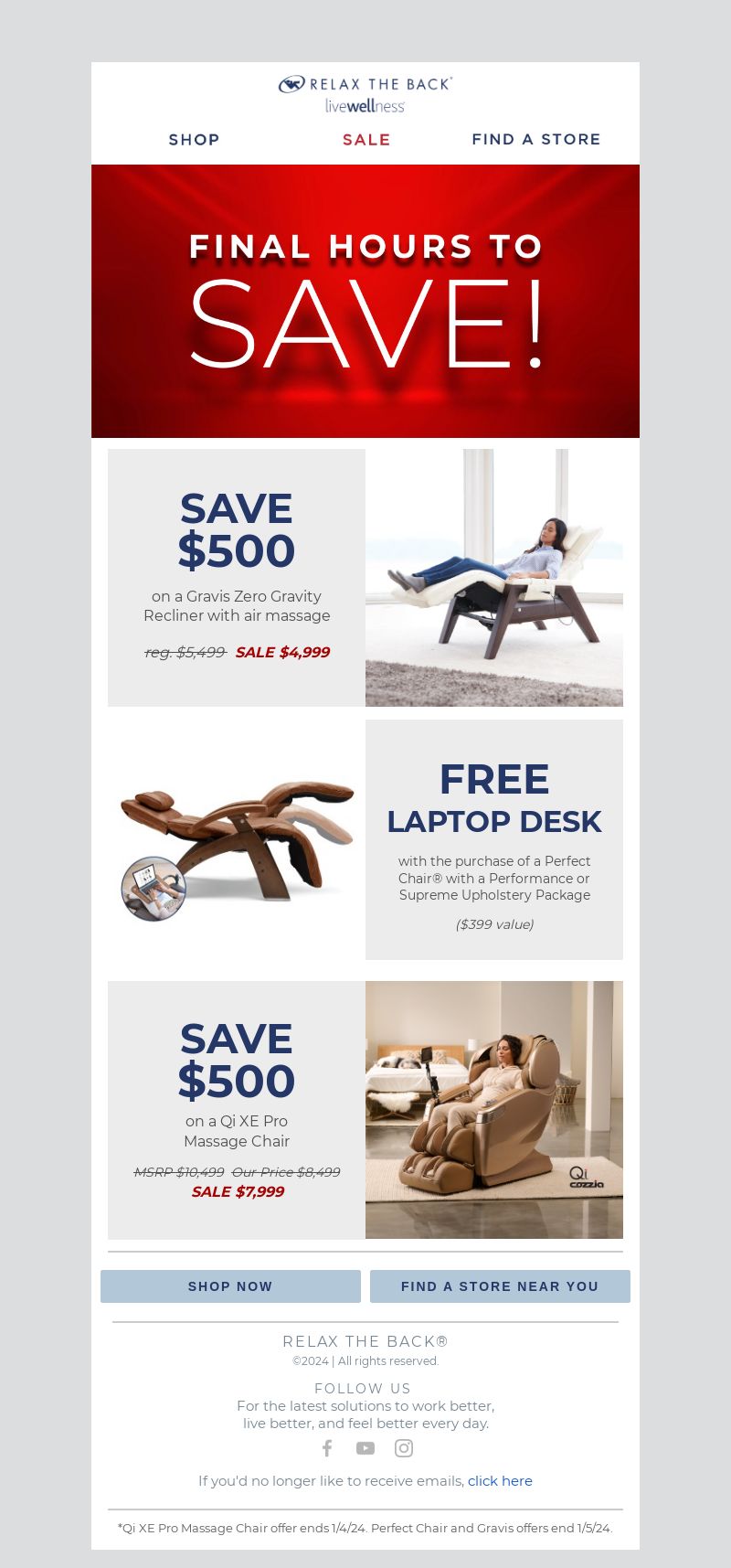Open the Facebook page icon
Viewport: 731px width, 1568px height.
pos(327,1448)
